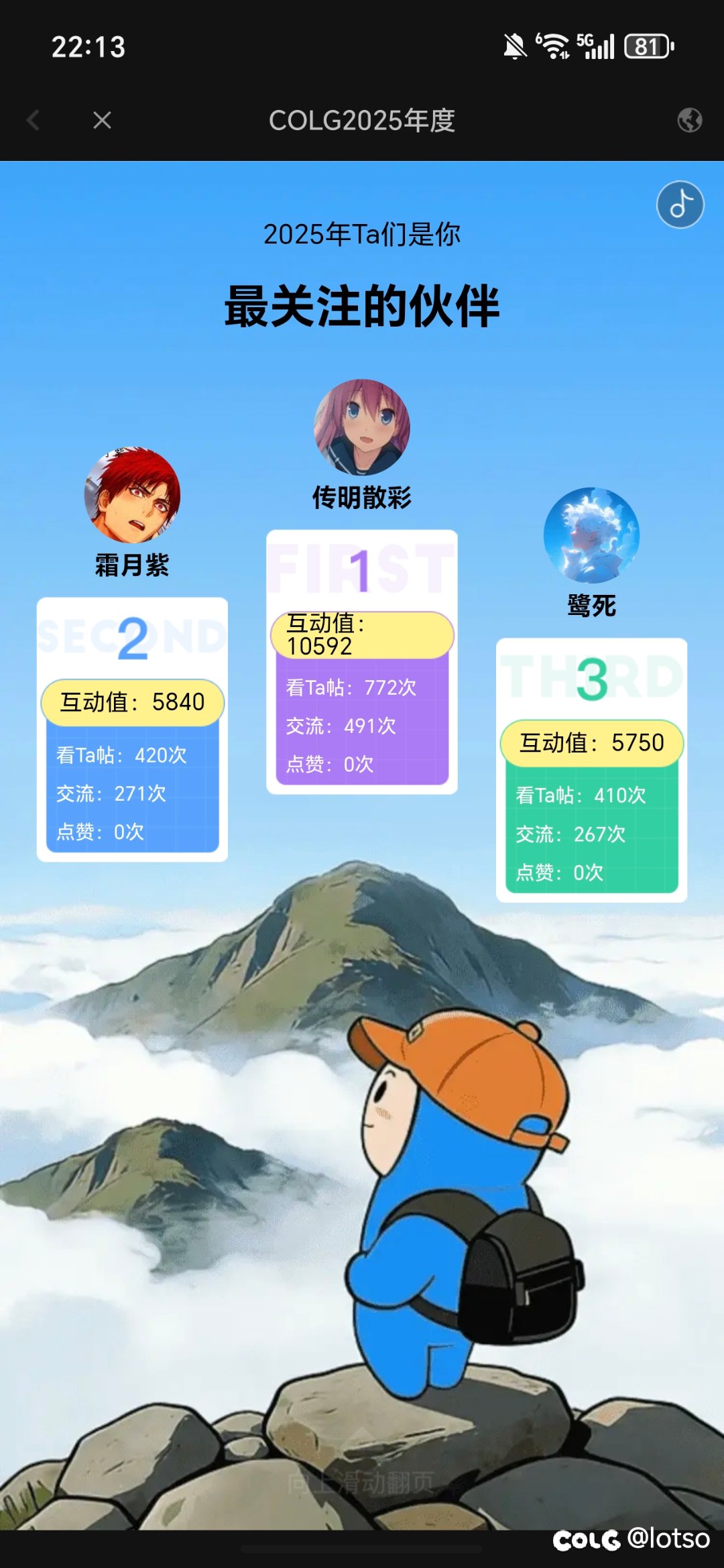Viewport: 724px width, 1568px height.
Task: Open 霜月紫's profile avatar
Action: click(131, 495)
